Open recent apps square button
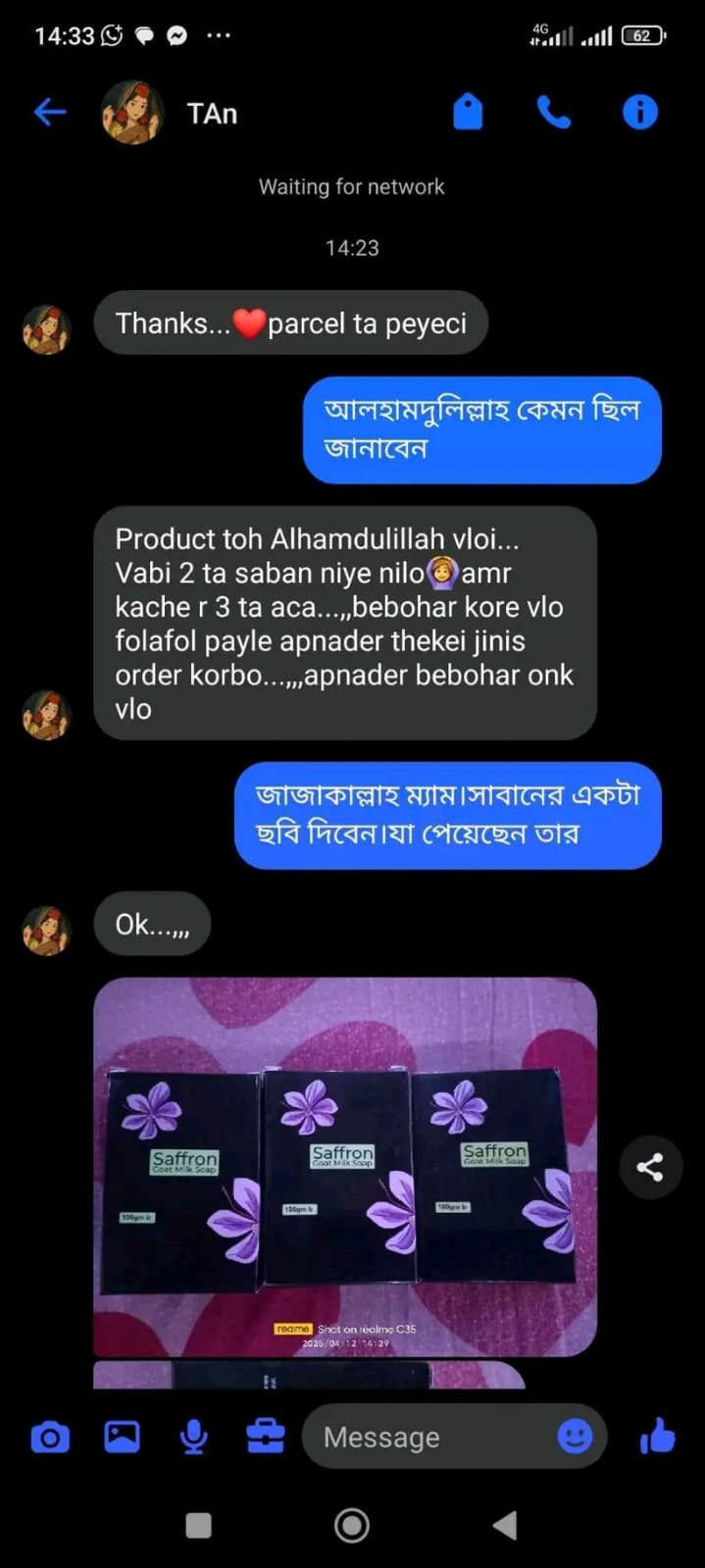 (x=199, y=1525)
